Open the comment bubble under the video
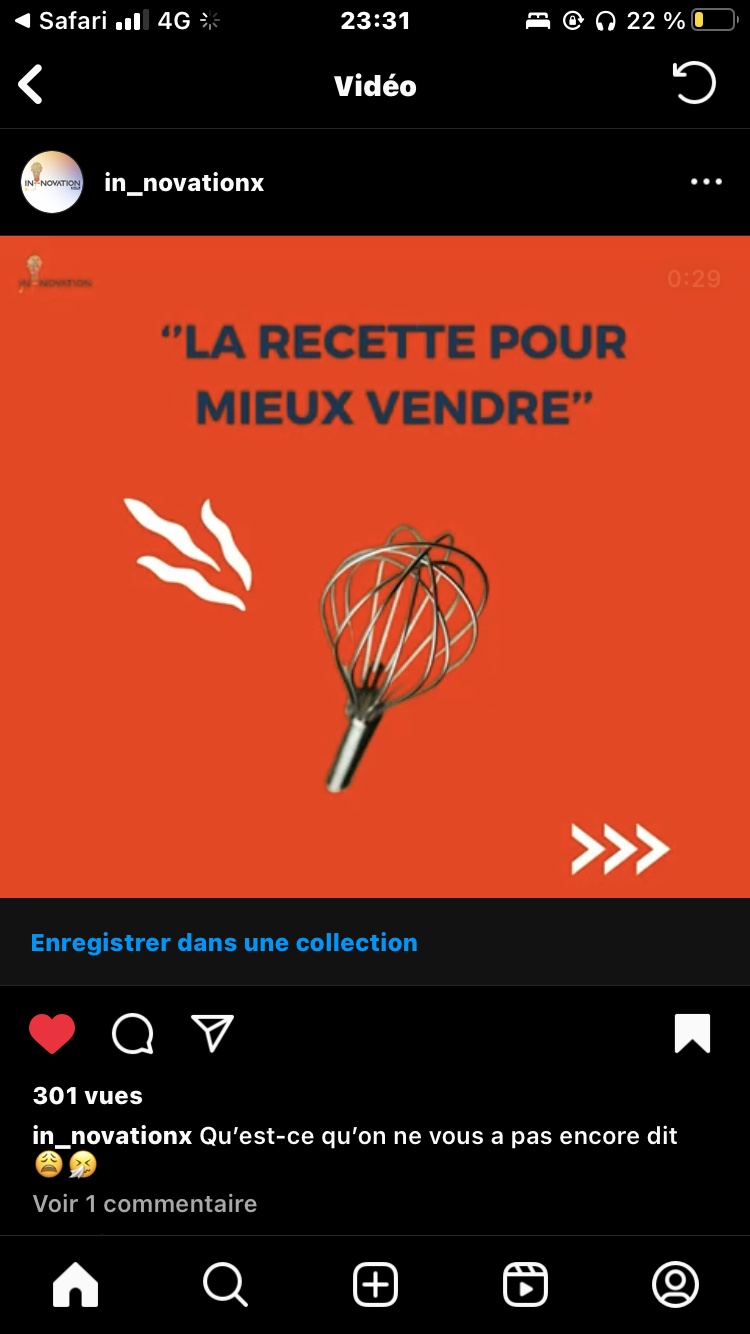The height and width of the screenshot is (1334, 750). 132,1034
